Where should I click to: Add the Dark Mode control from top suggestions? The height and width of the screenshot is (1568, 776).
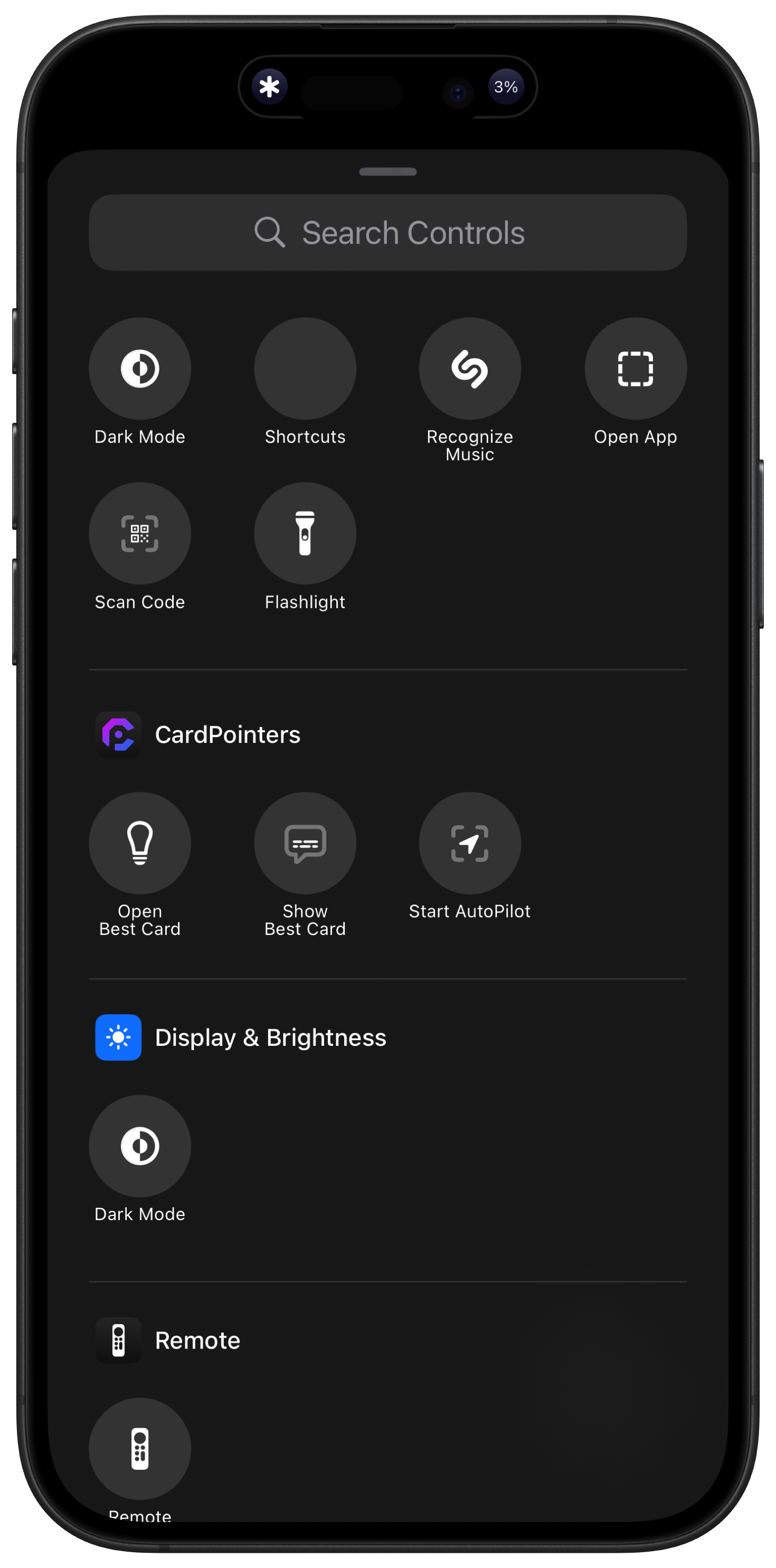139,369
